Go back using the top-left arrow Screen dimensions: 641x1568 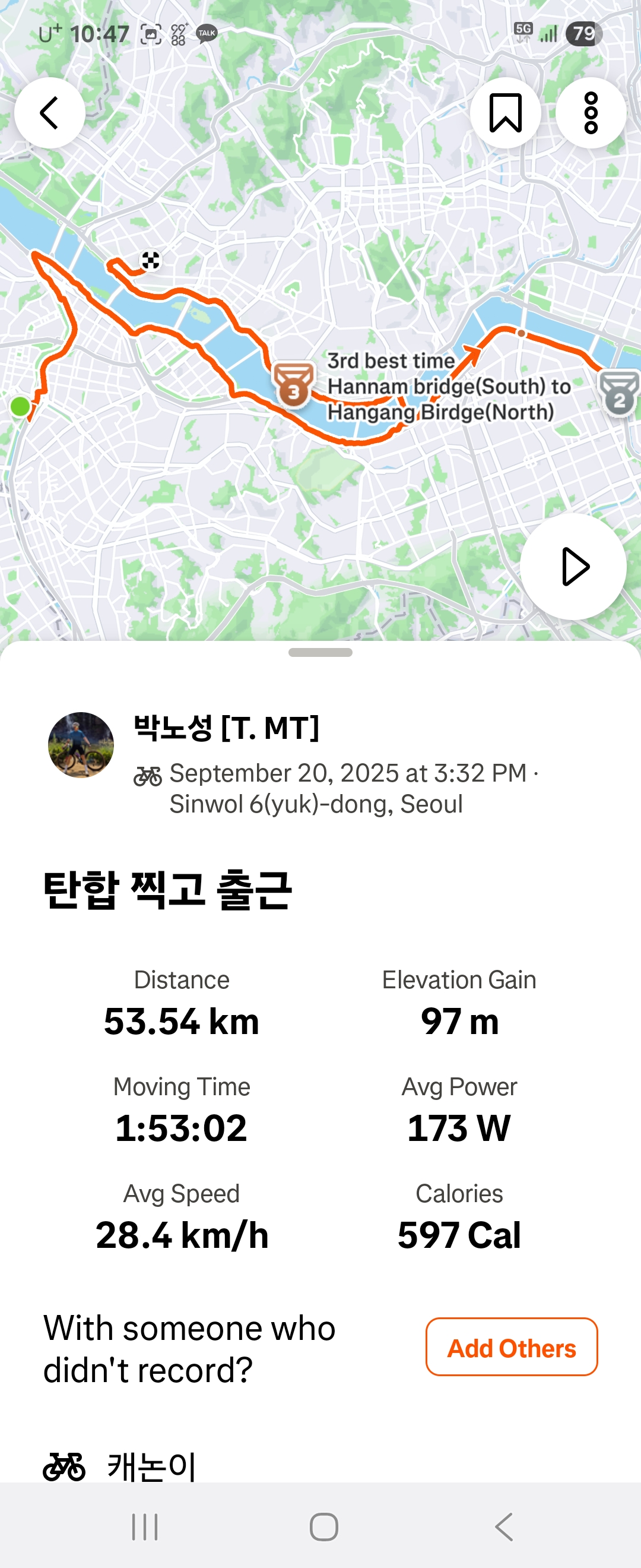(49, 113)
